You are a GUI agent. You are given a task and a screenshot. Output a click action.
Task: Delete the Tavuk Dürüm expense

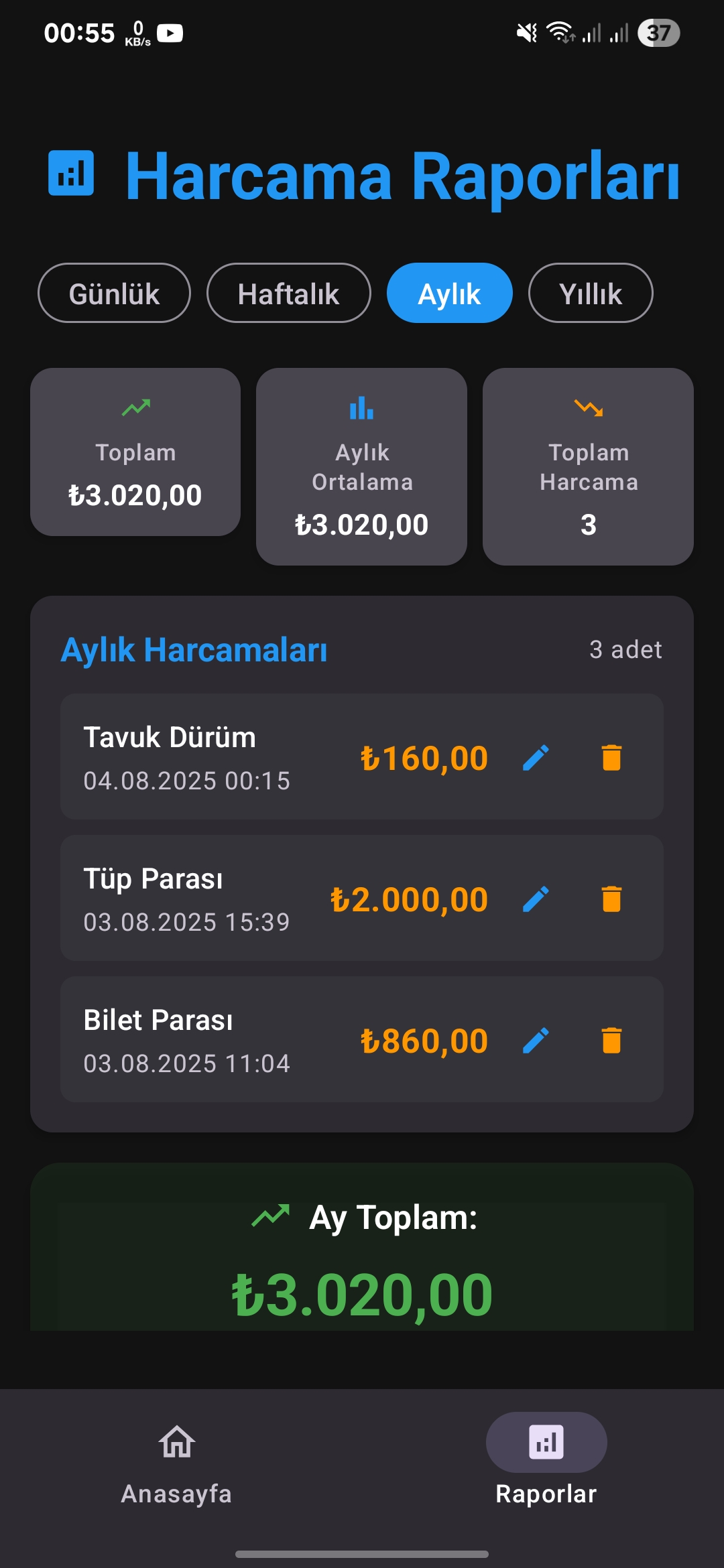(x=611, y=758)
